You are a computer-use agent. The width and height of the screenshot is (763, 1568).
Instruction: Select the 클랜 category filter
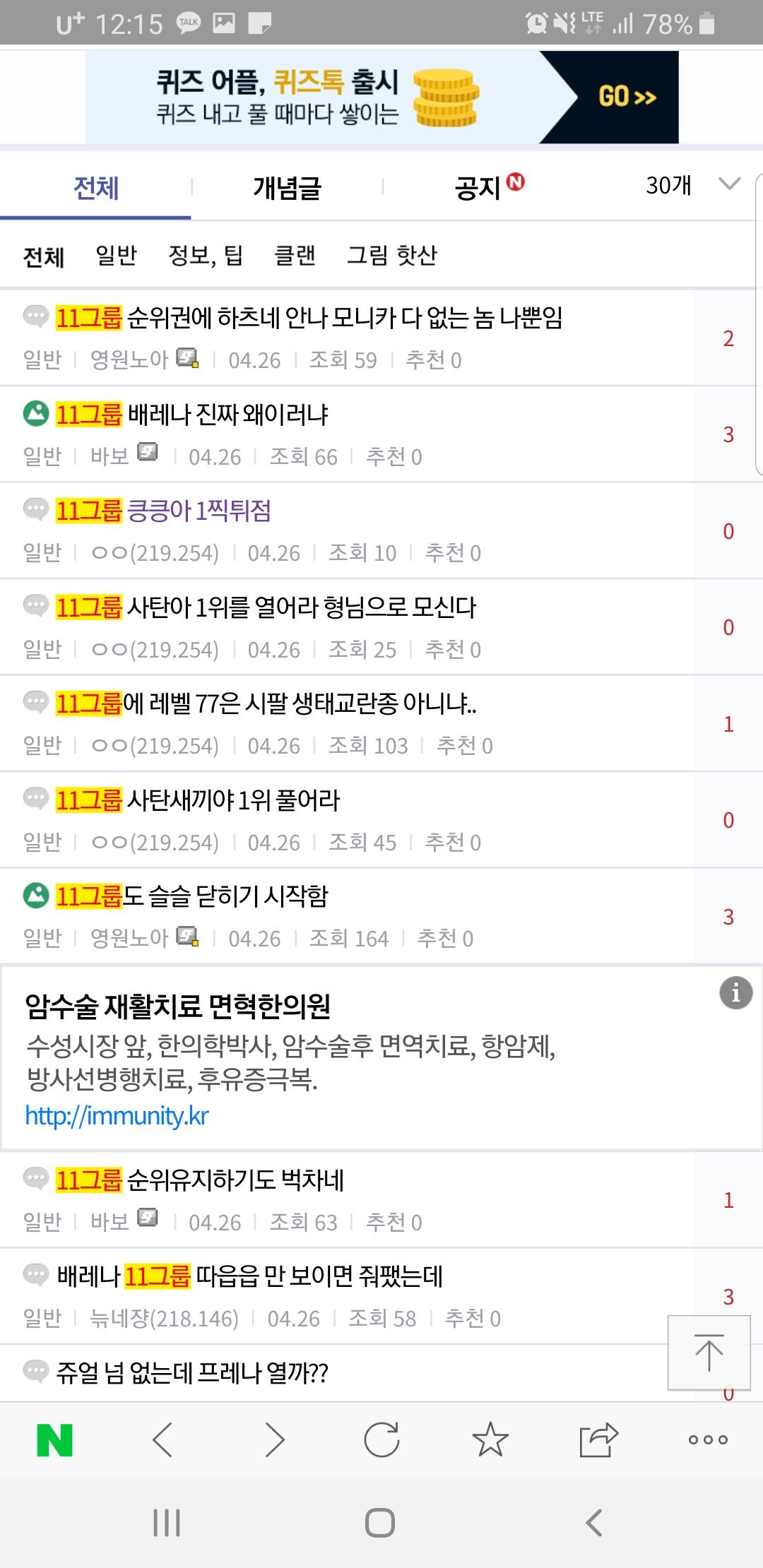[x=295, y=255]
